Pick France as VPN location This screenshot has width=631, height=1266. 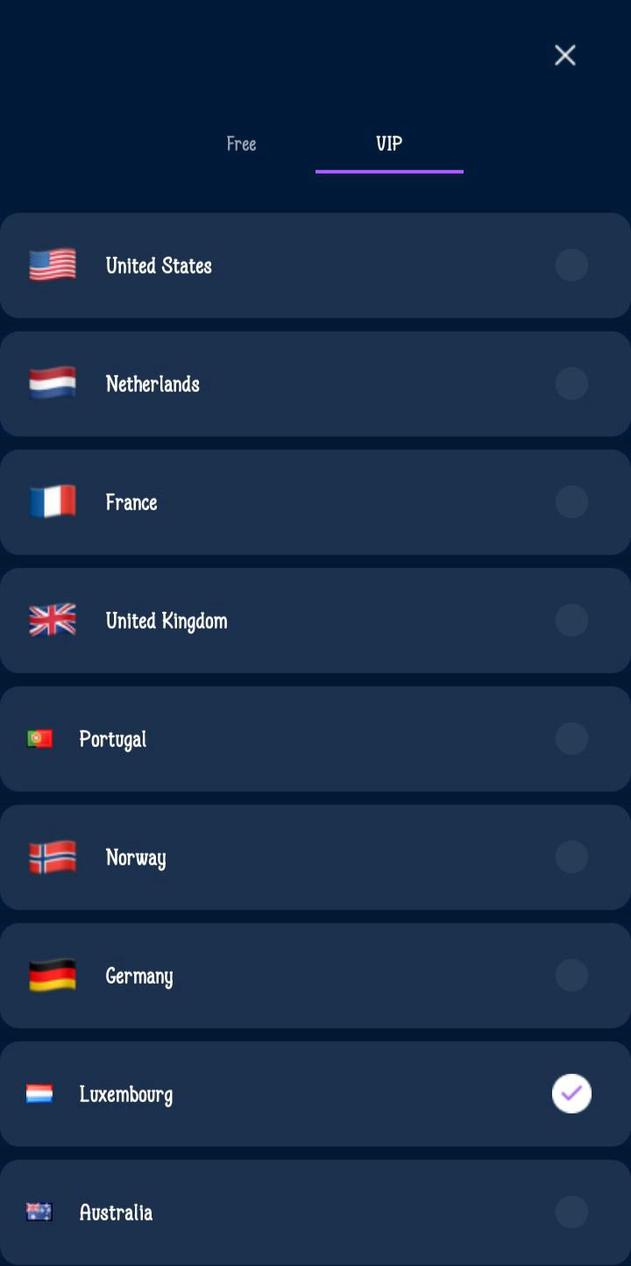pos(315,502)
